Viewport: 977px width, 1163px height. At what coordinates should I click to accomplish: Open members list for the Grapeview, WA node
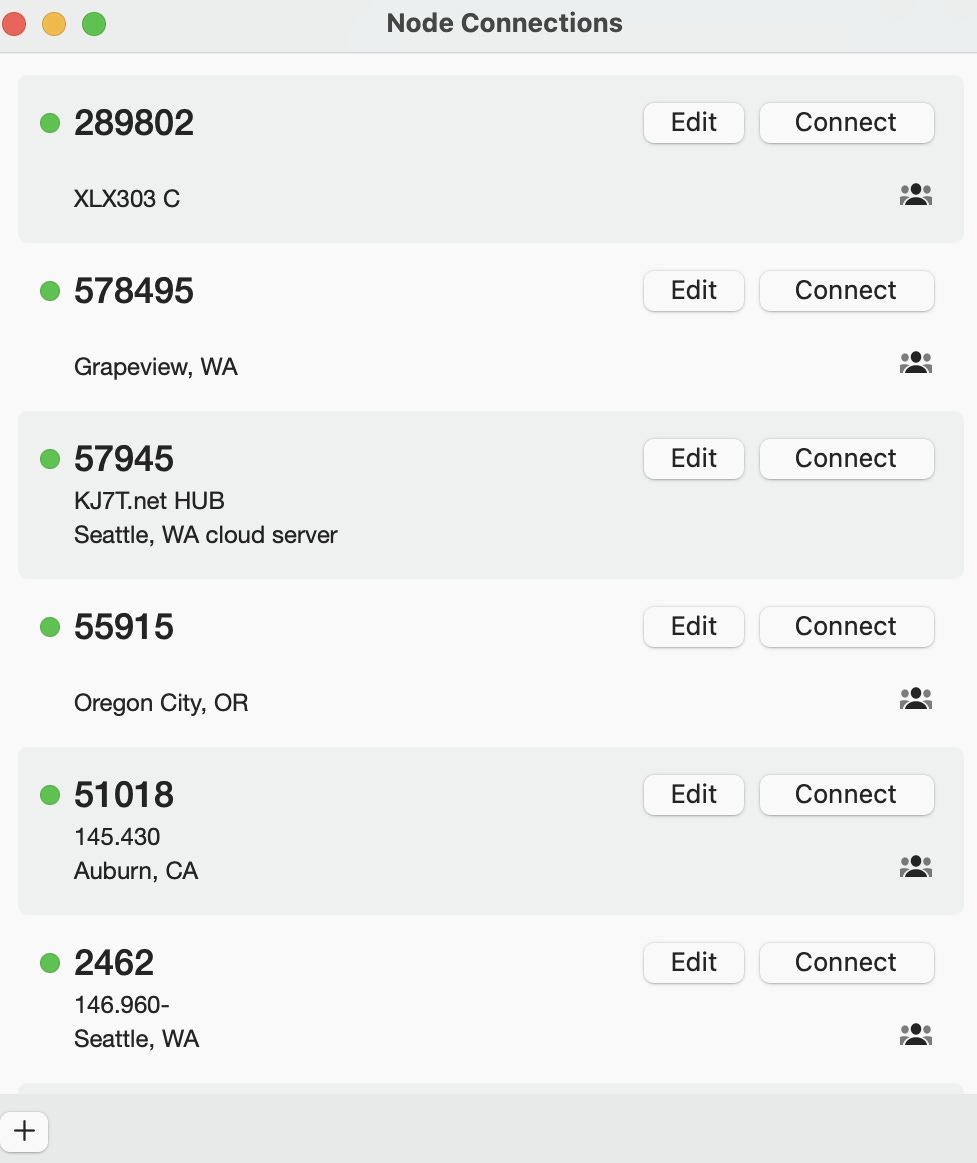tap(916, 362)
